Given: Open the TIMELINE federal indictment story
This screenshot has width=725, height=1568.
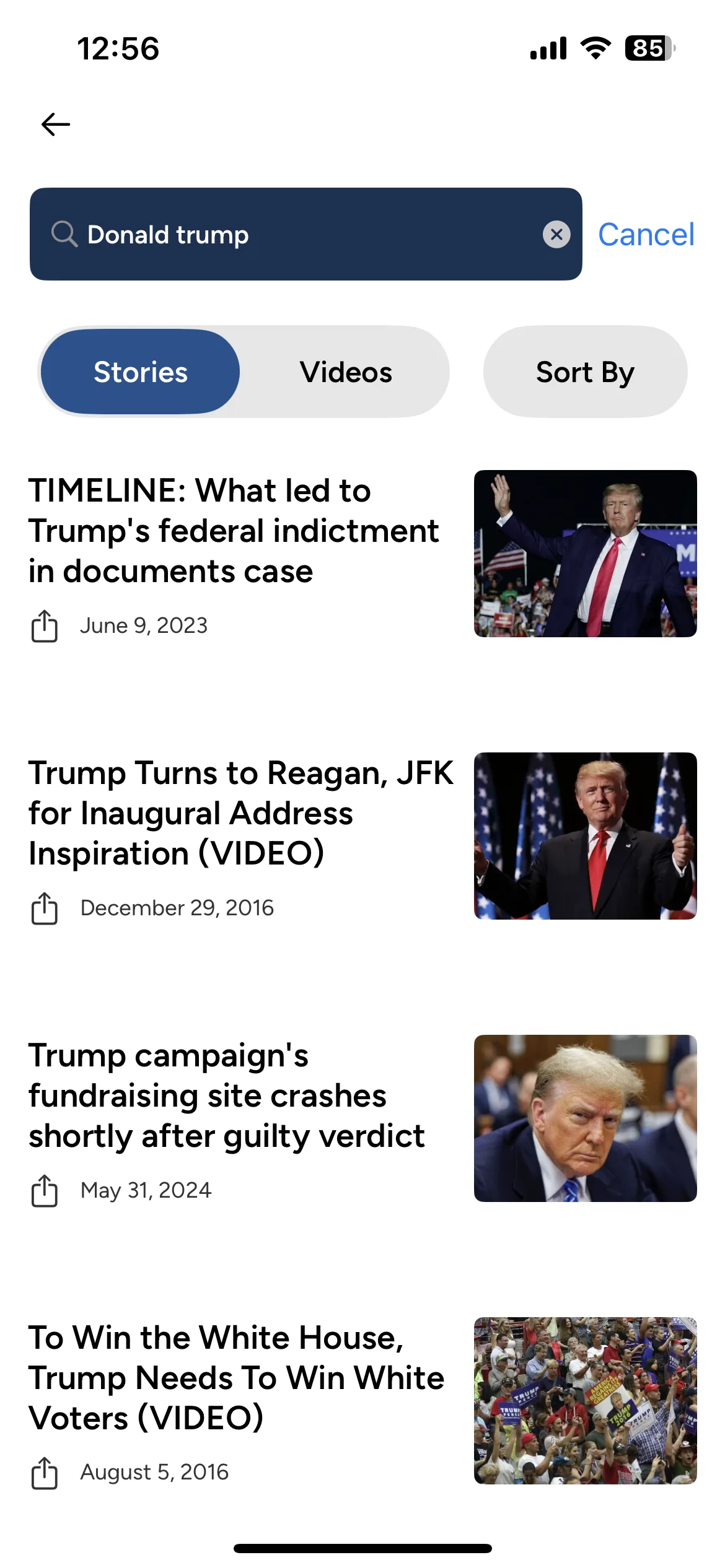Looking at the screenshot, I should coord(234,531).
